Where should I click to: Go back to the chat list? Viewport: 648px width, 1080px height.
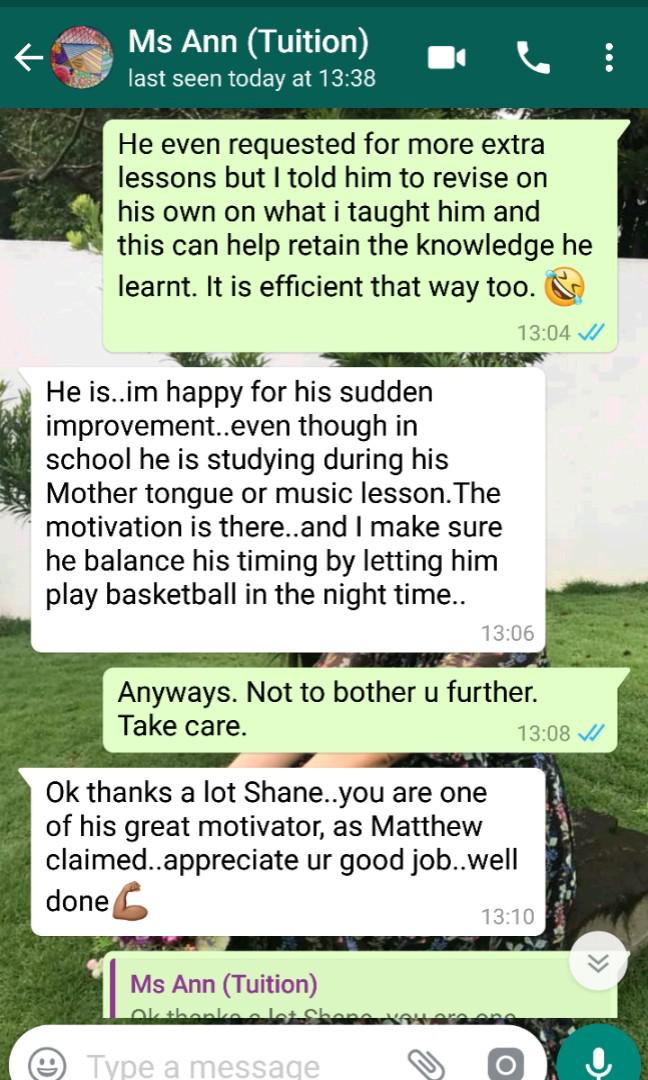coord(27,58)
